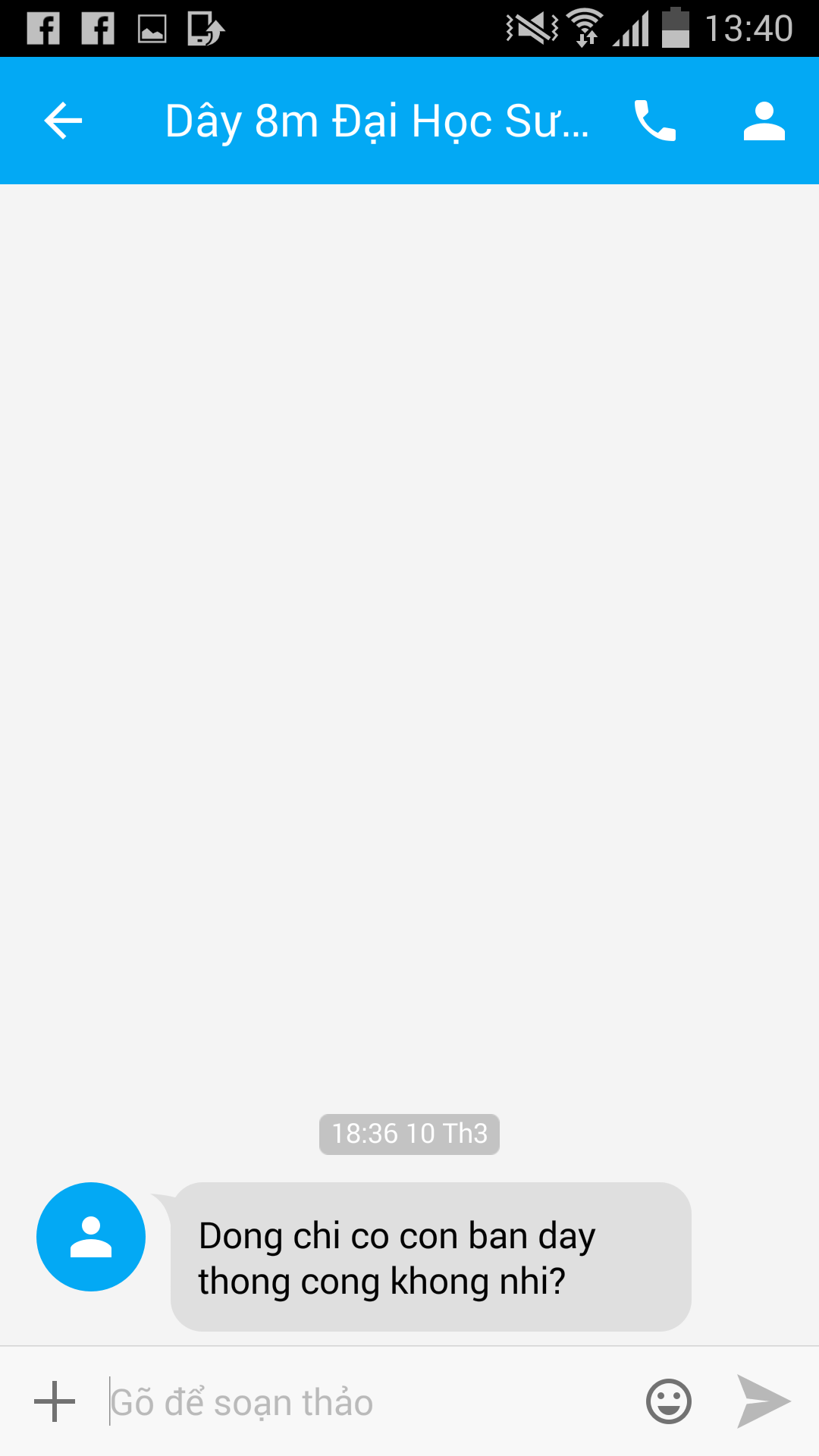Send the message with the arrow icon
The width and height of the screenshot is (819, 1456).
[763, 1401]
